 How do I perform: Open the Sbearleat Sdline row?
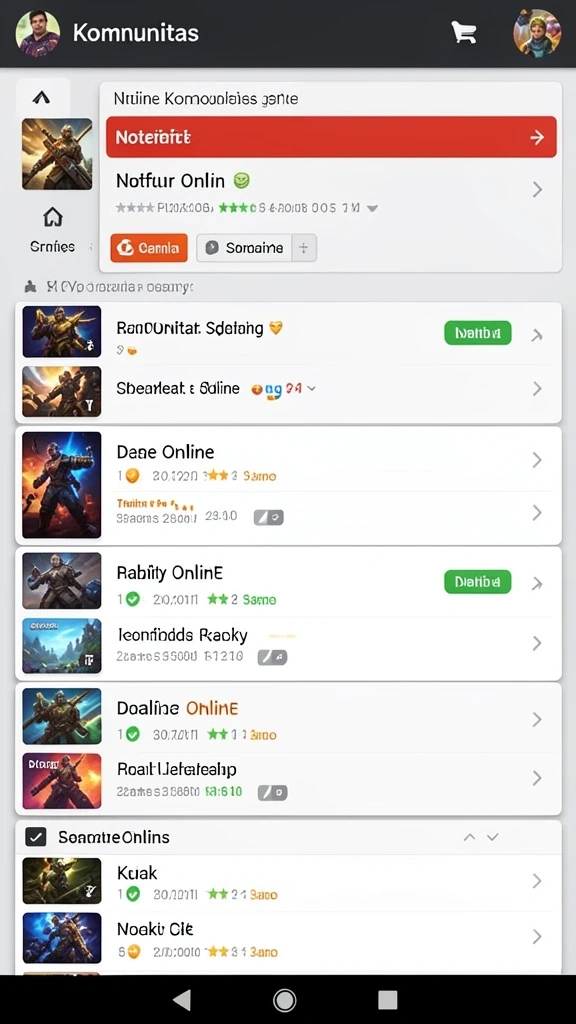[x=288, y=389]
